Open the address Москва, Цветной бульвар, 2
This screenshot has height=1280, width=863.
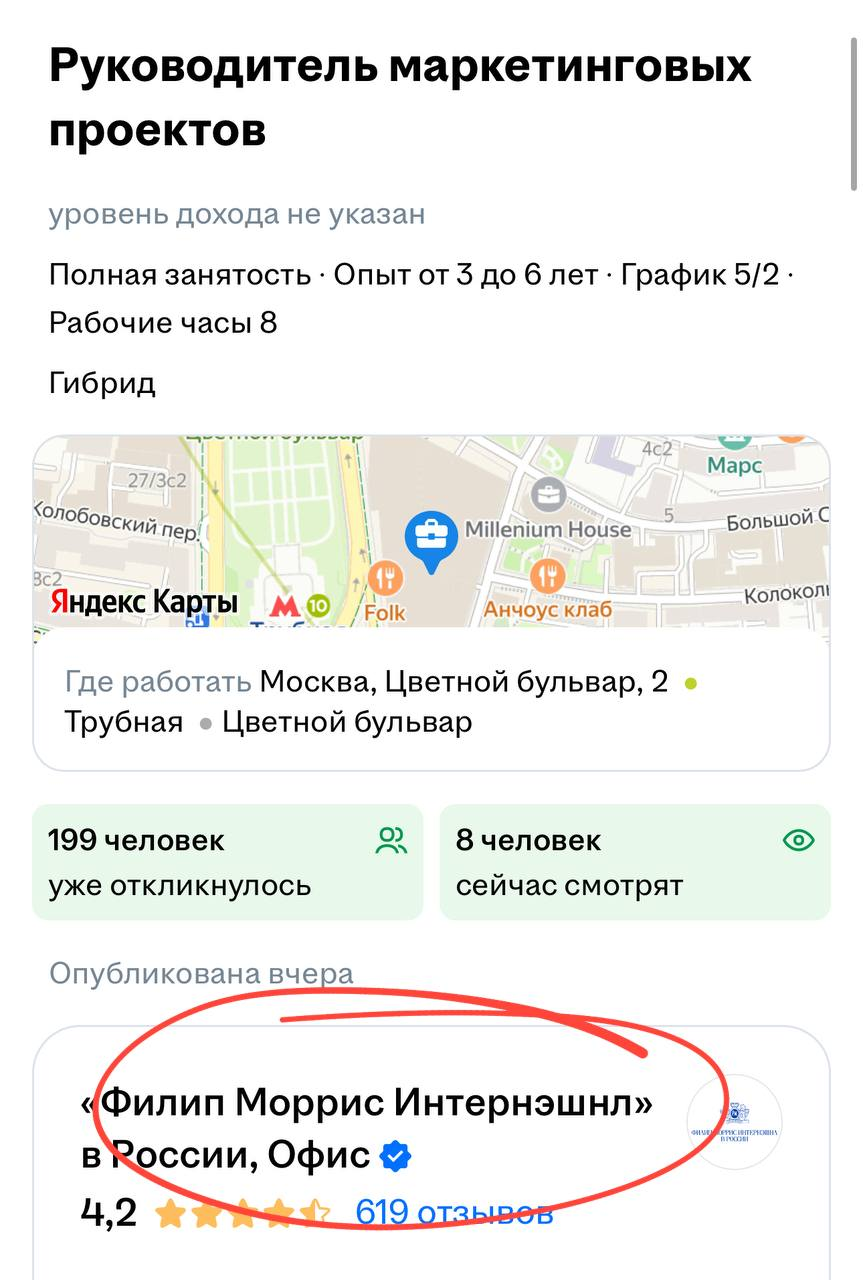coord(463,683)
